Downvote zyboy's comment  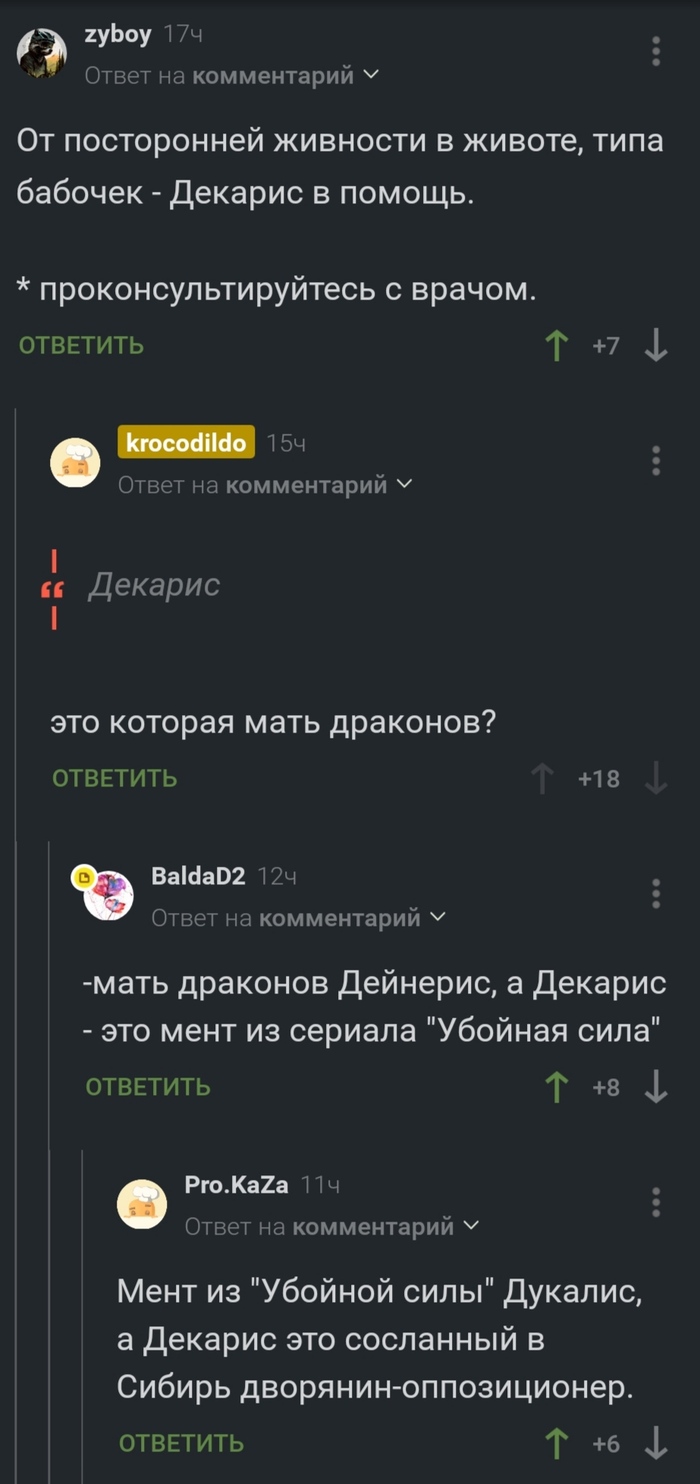pos(656,346)
